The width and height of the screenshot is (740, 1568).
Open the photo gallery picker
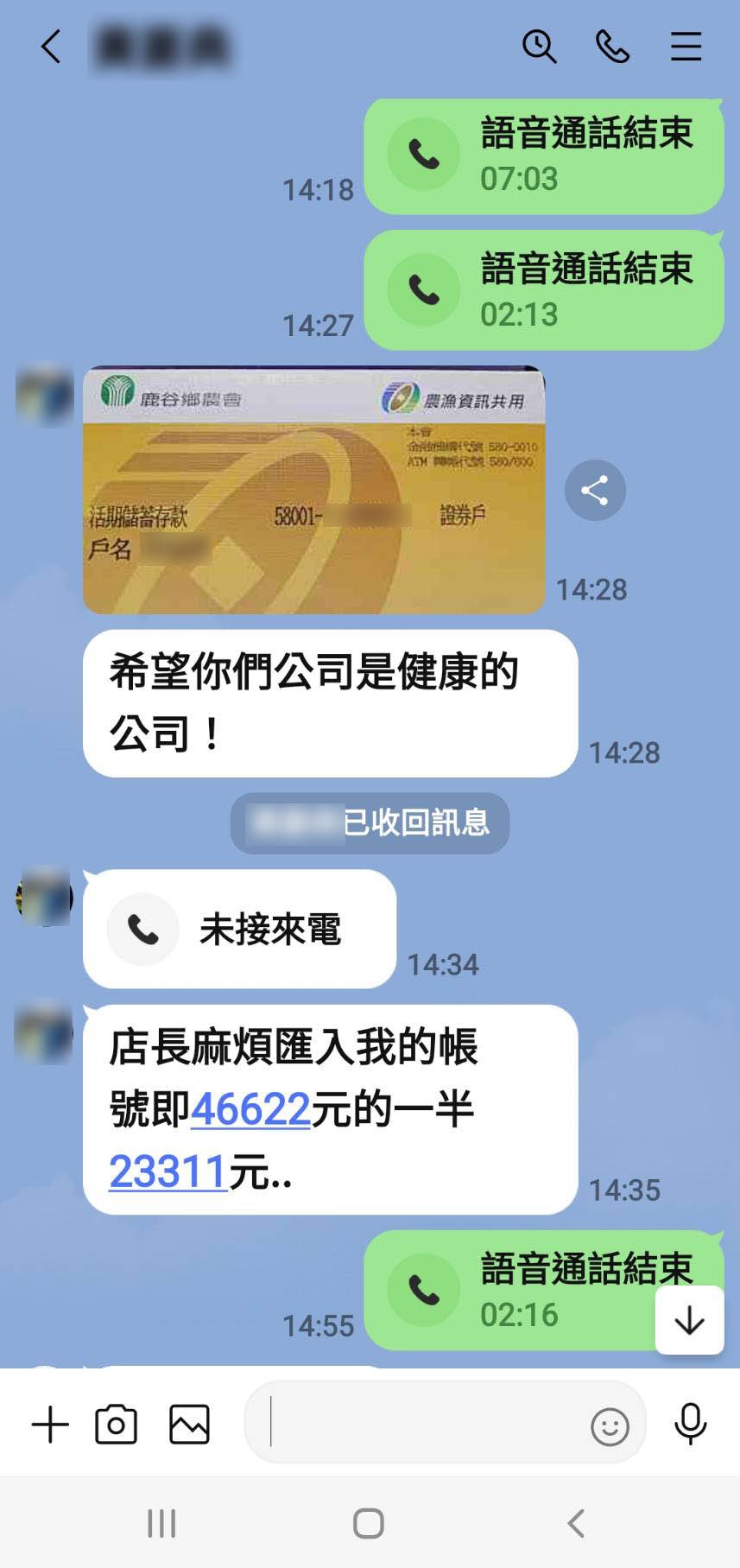click(x=189, y=1425)
